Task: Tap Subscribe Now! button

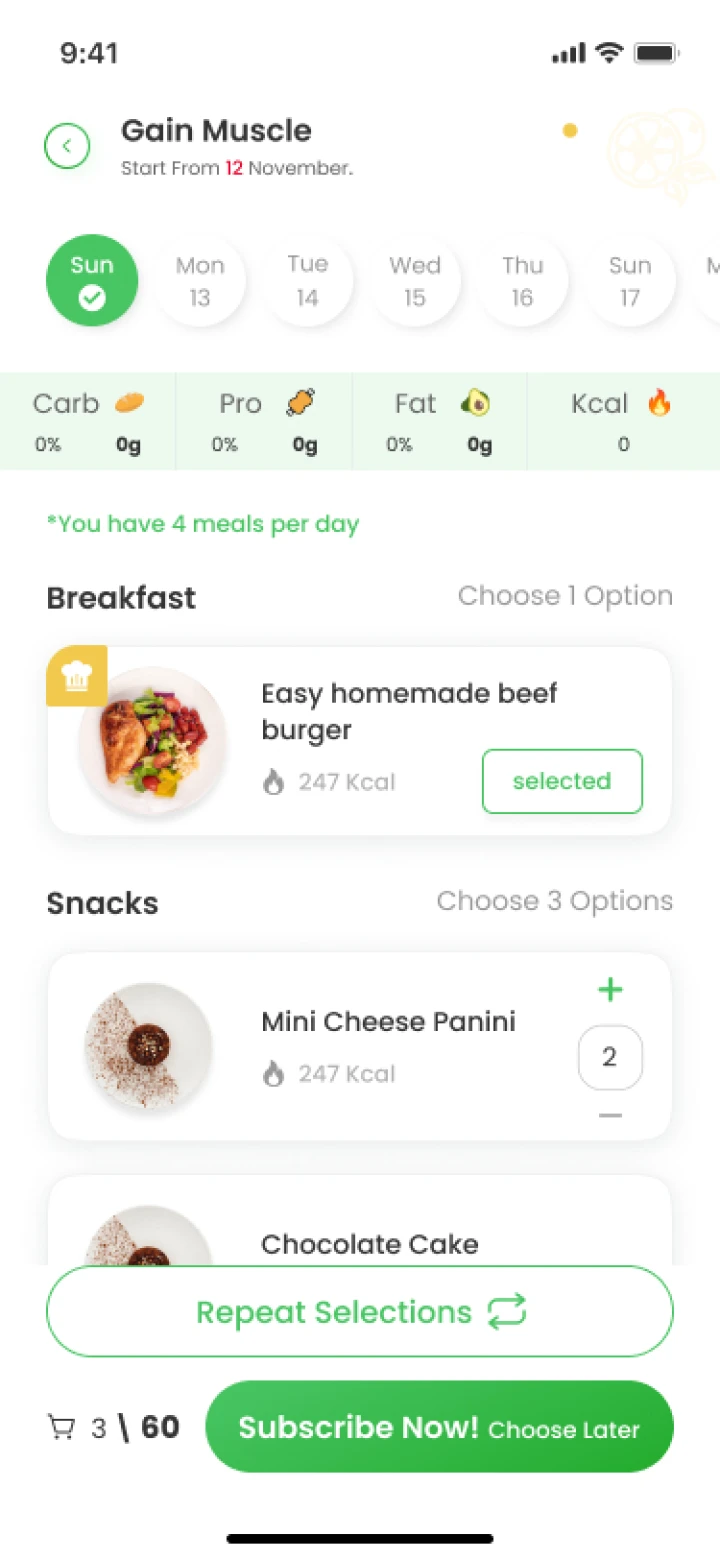Action: [439, 1427]
